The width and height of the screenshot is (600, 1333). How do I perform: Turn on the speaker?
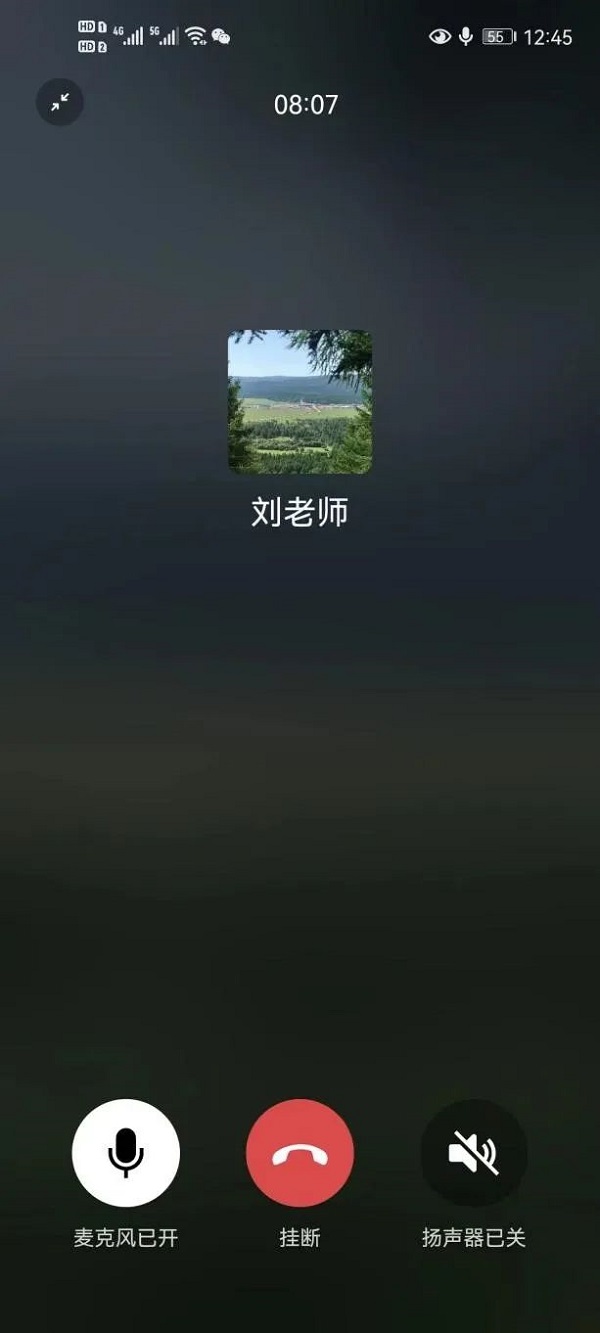(x=473, y=1153)
